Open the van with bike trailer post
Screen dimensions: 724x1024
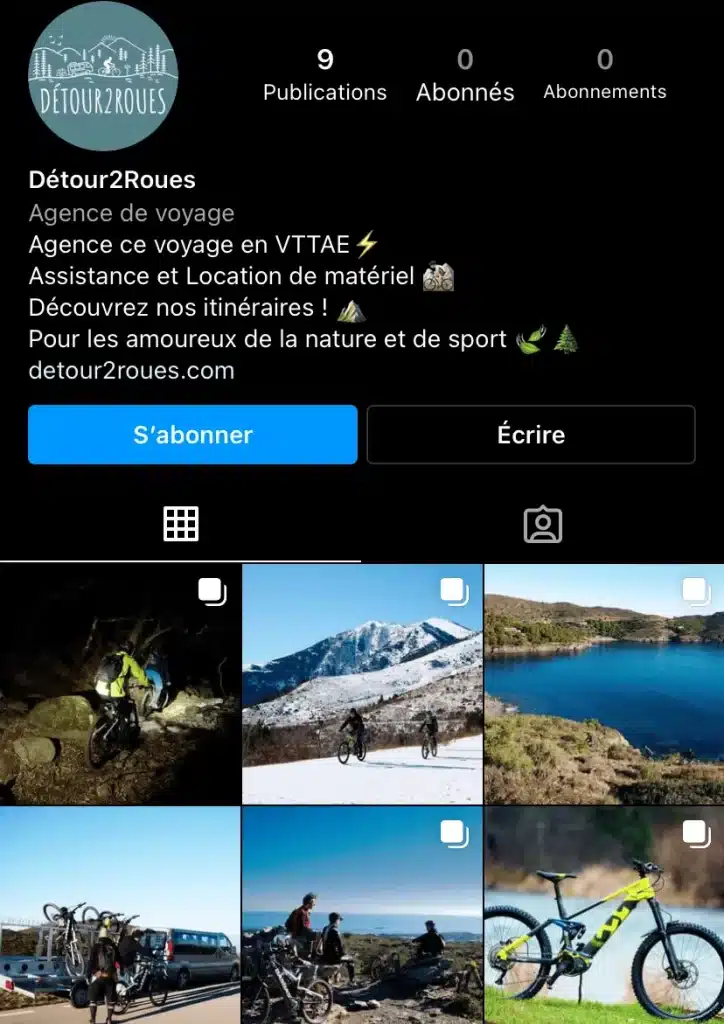(x=120, y=915)
